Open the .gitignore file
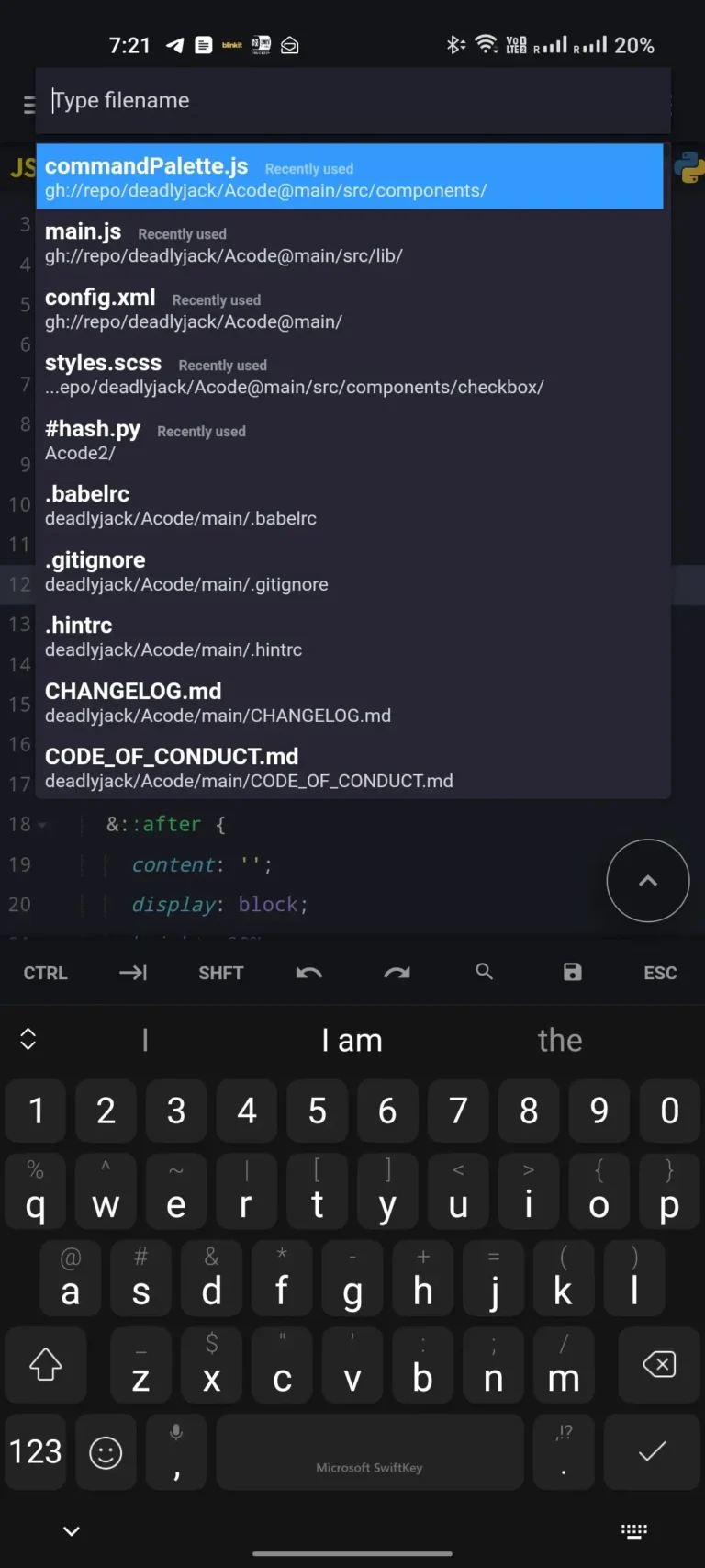The height and width of the screenshot is (1568, 705). (349, 571)
